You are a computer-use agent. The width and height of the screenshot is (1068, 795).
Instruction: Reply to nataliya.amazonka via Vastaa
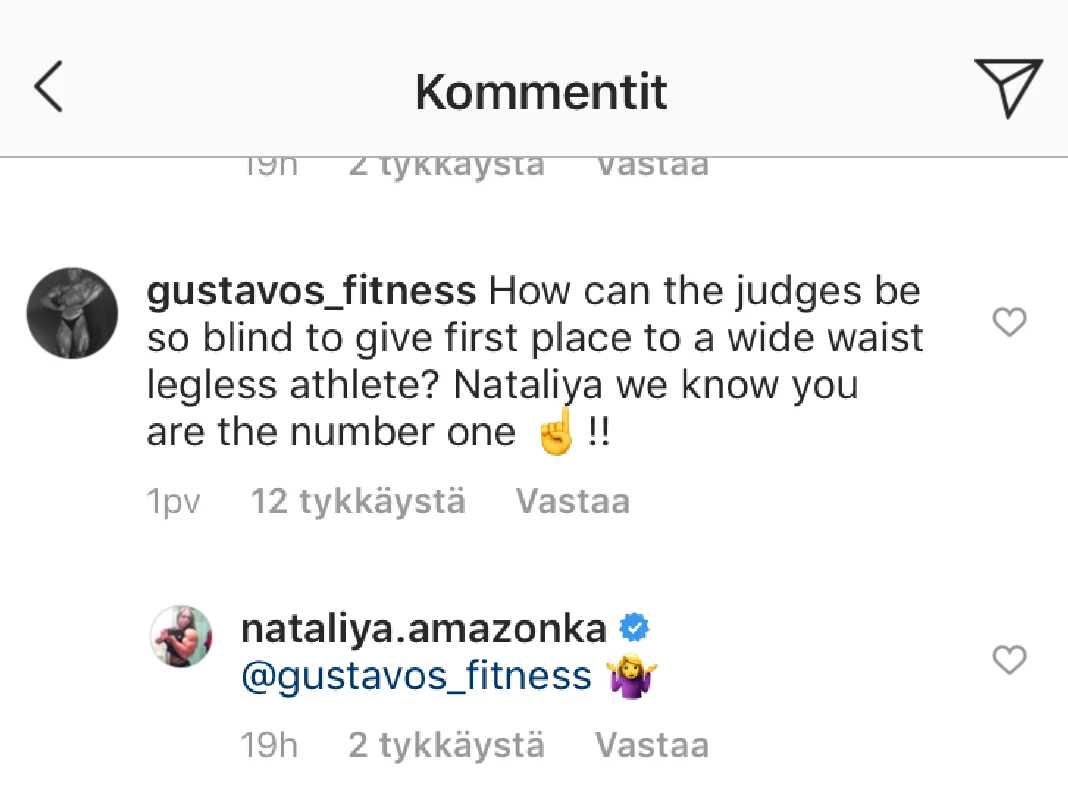pyautogui.click(x=651, y=745)
